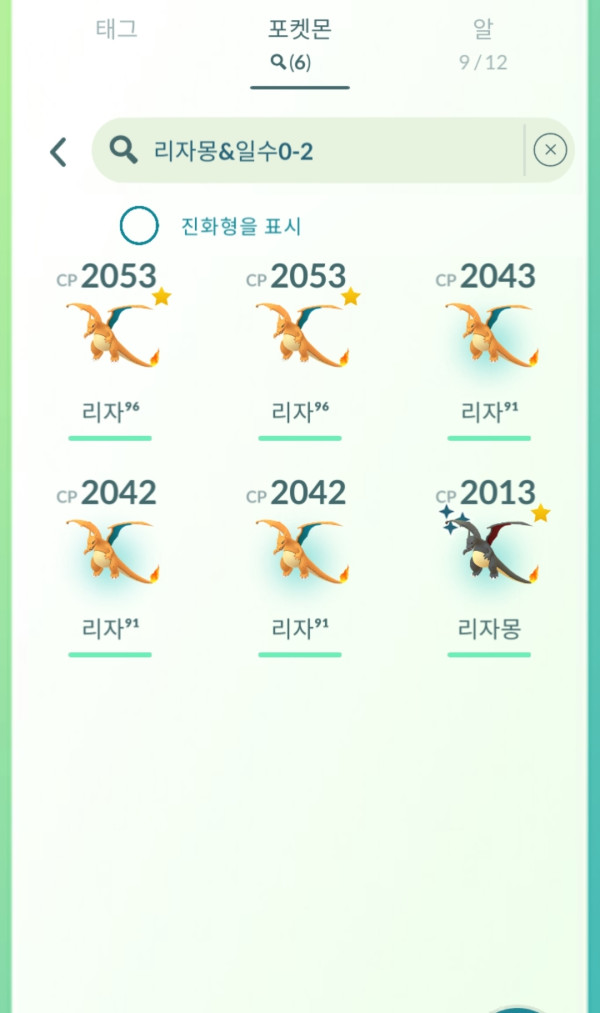Go back with the left arrow

(58, 152)
